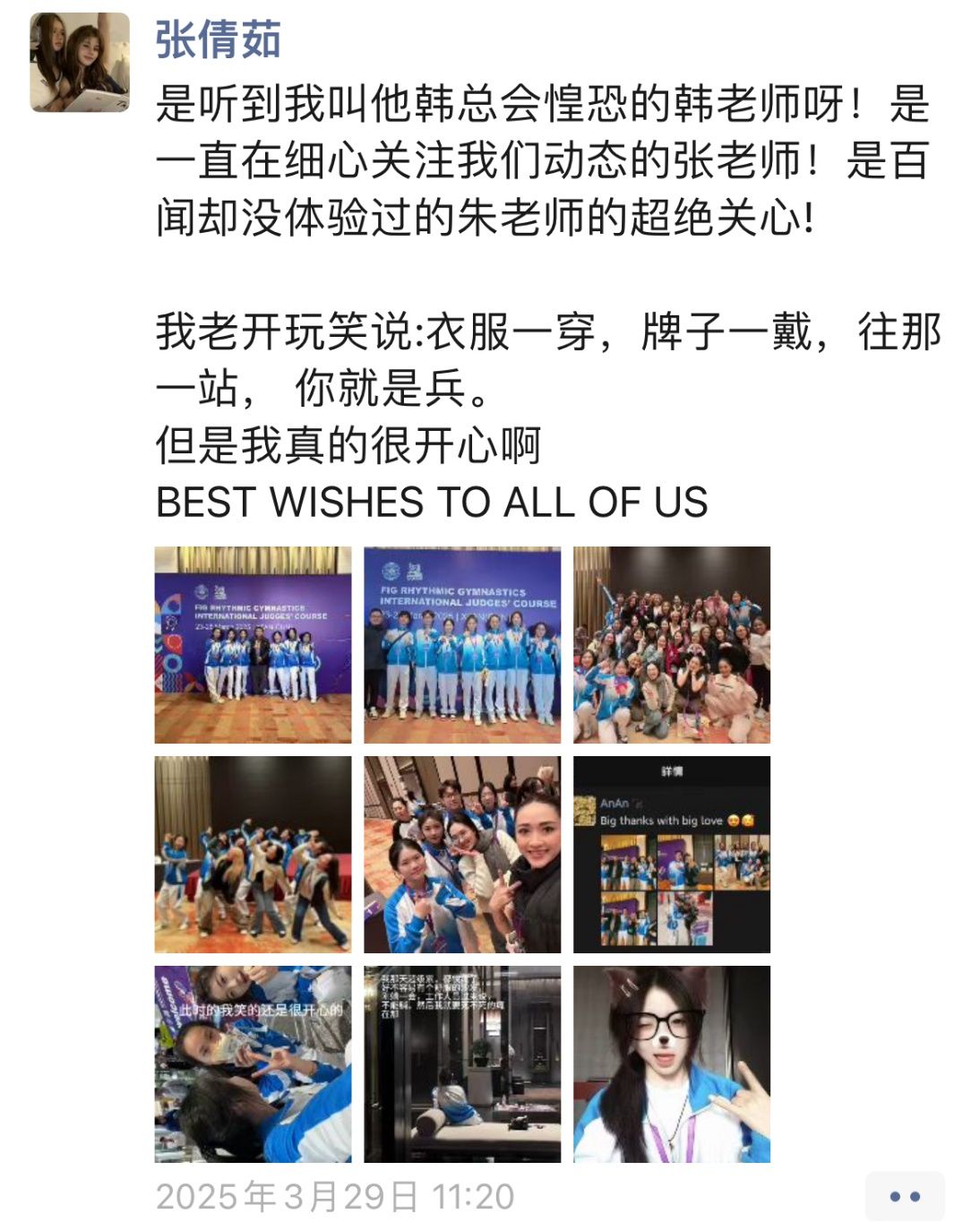View fourth photo of group dancing pose
Screen dimensions: 980x1222
[253, 855]
